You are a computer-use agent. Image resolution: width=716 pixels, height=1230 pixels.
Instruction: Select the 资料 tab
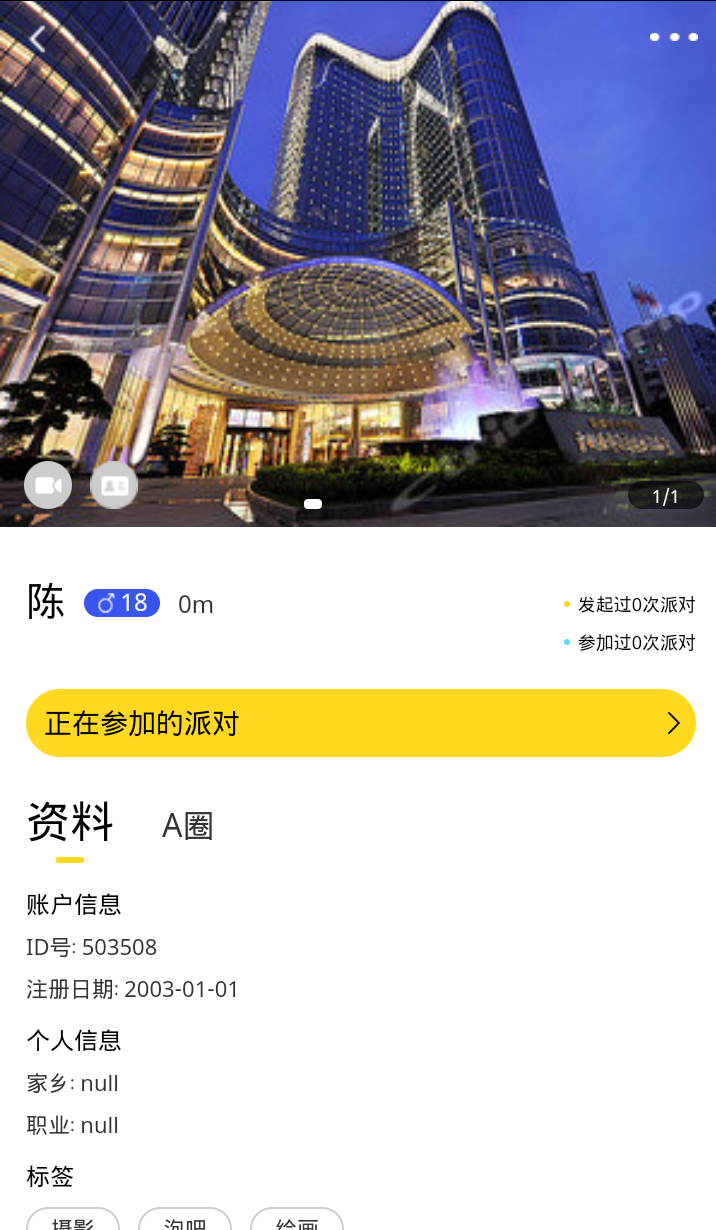pos(70,824)
